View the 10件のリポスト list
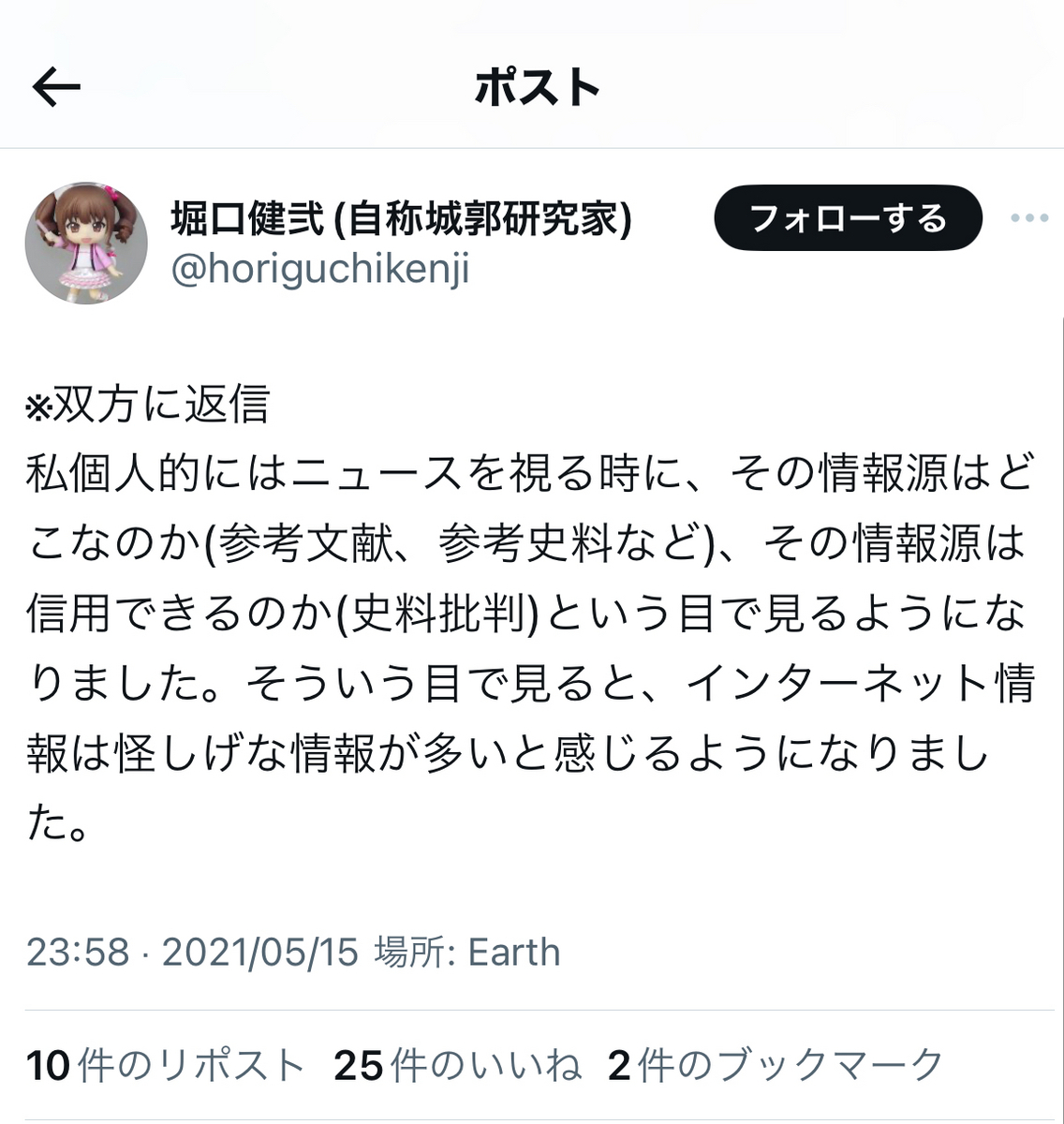 tap(166, 1066)
